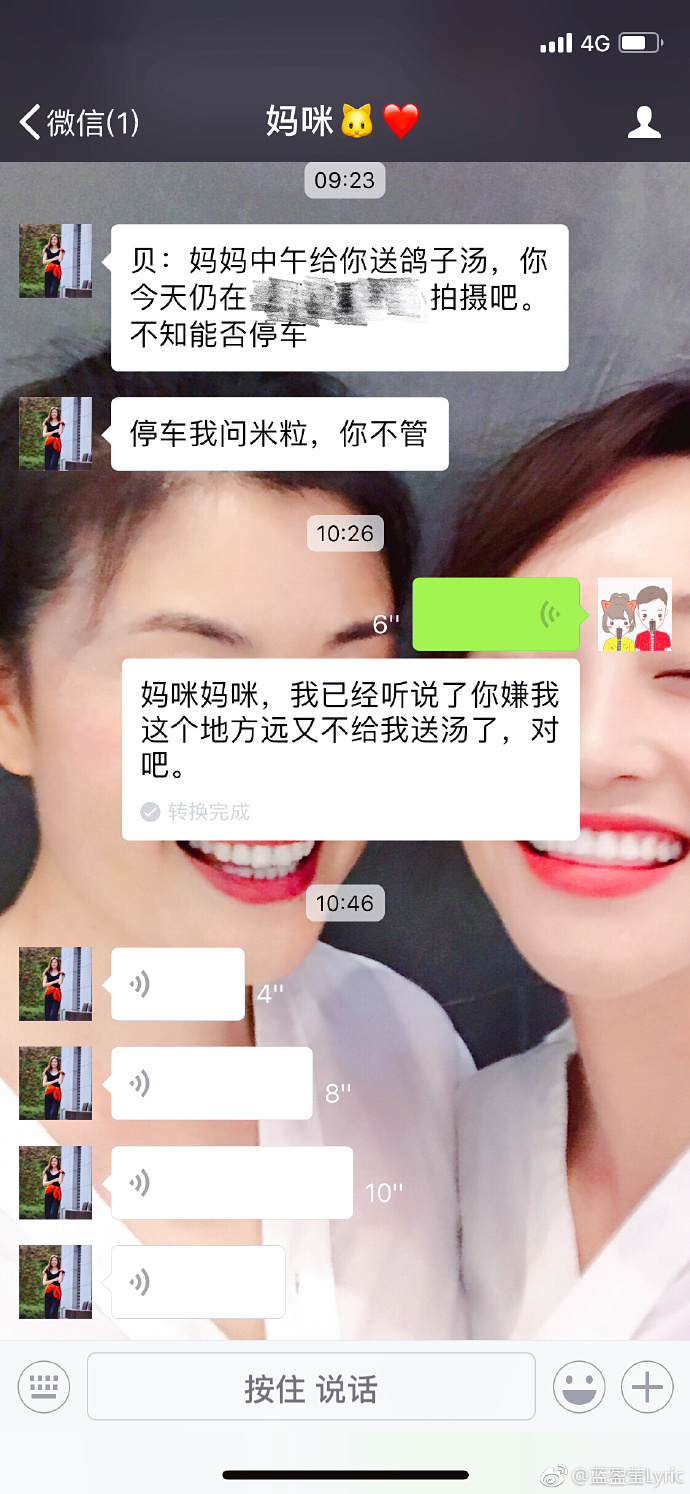The image size is (690, 1494).
Task: Open mom's avatar next to 停车我问米粒 message
Action: [55, 434]
